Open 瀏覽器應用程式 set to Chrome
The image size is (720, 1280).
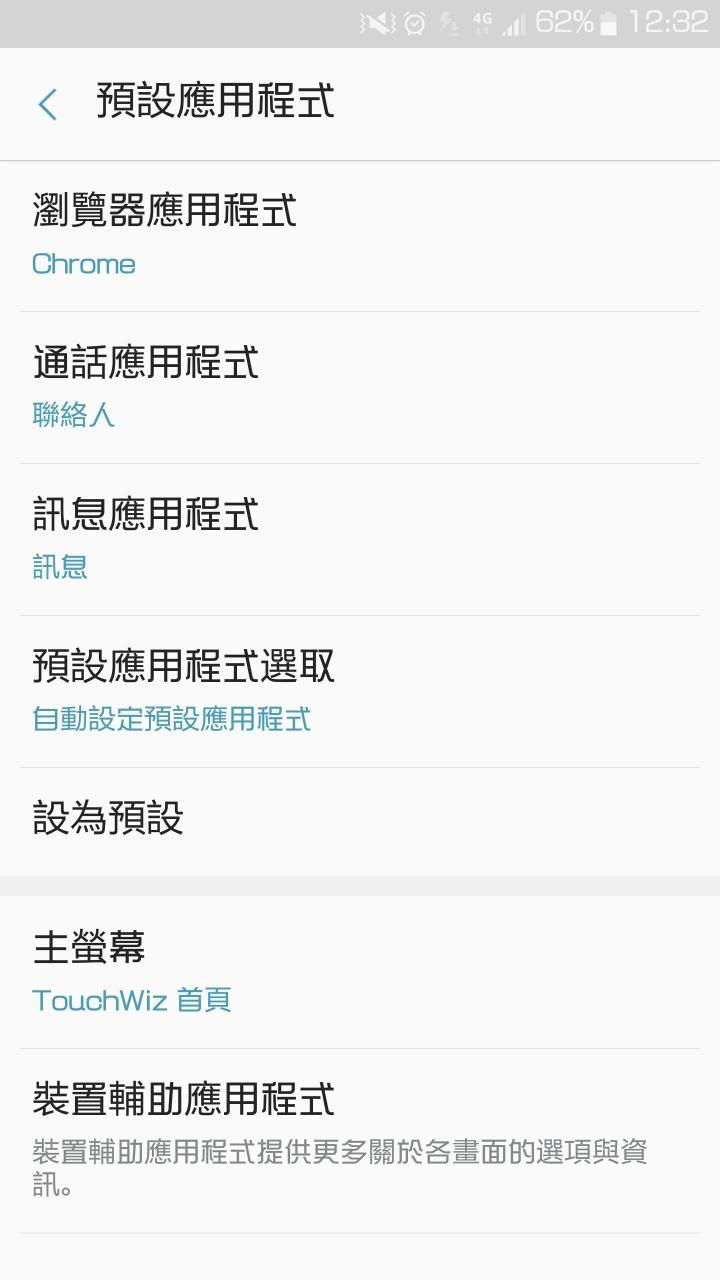tap(360, 236)
